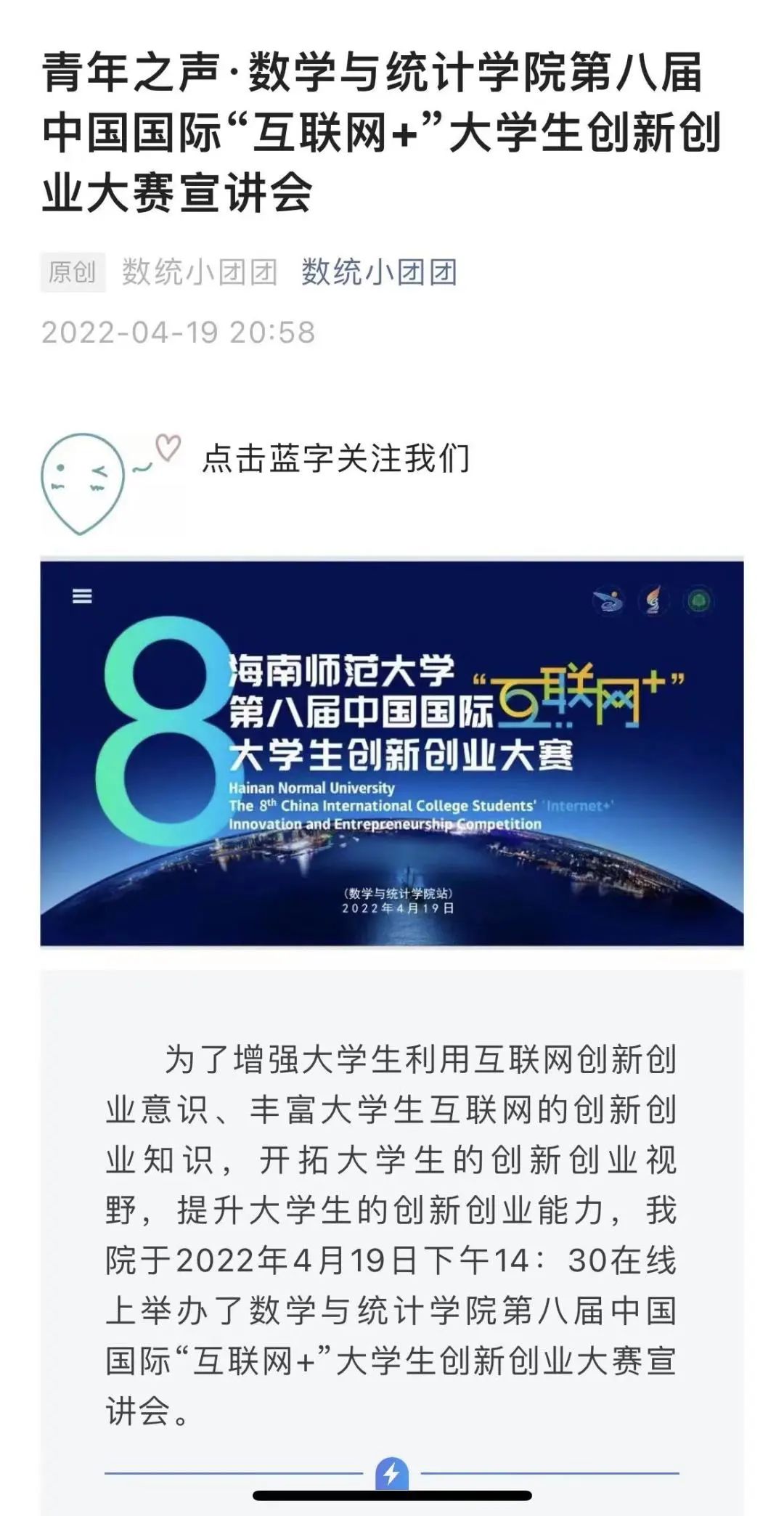Tap the home indicator bar at the bottom
This screenshot has width=784, height=1516.
[x=392, y=1496]
